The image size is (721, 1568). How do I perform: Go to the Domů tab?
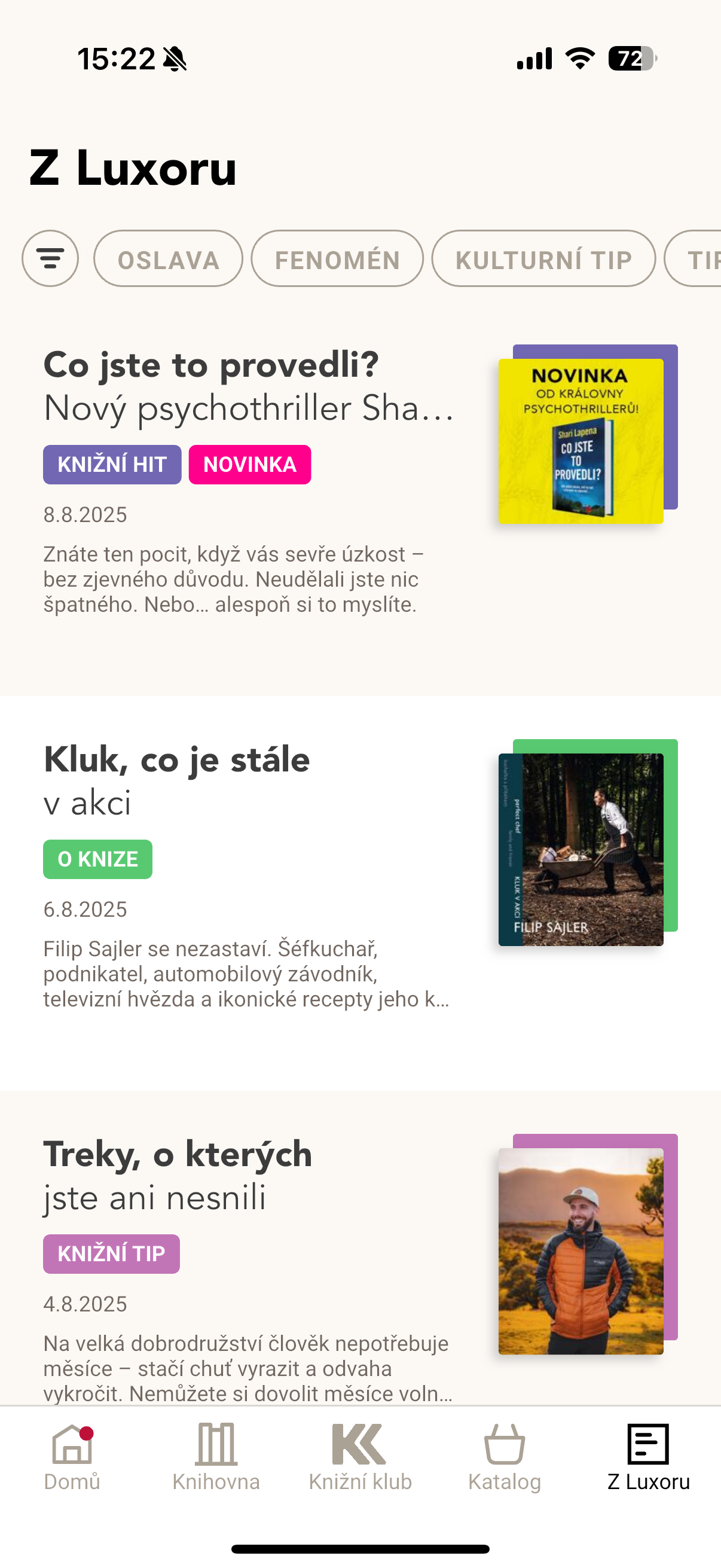72,1456
